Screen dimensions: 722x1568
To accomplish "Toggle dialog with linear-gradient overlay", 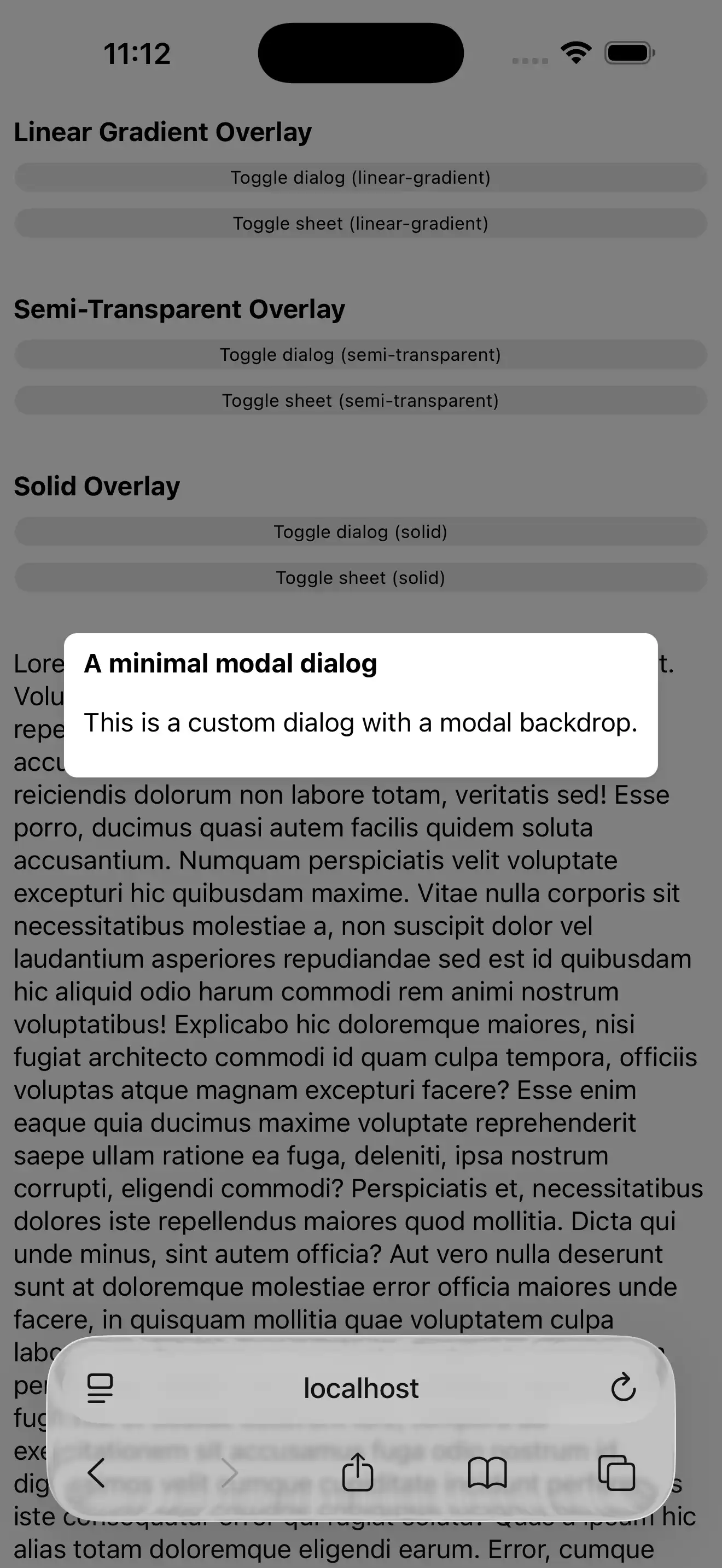I will [x=360, y=177].
